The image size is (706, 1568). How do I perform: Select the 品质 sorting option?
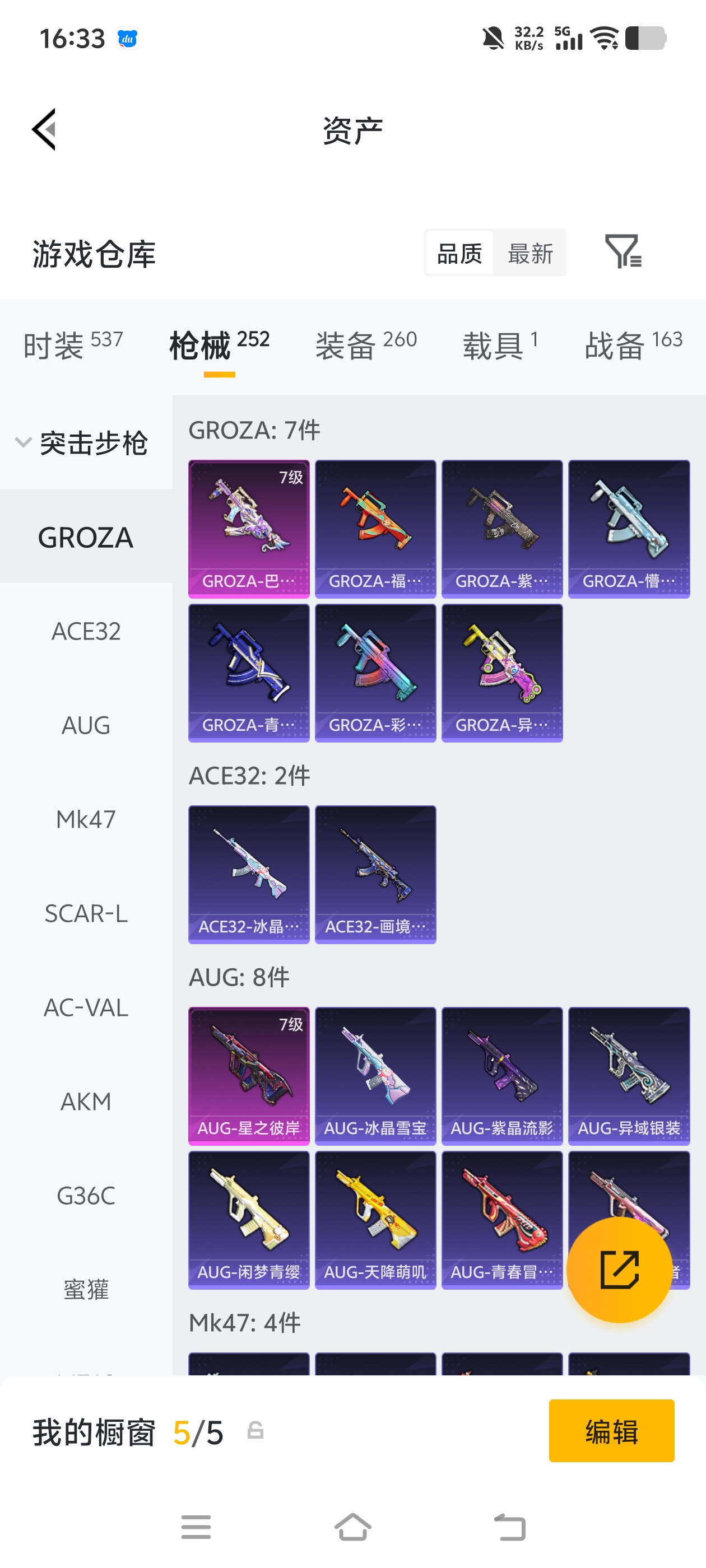(x=459, y=253)
